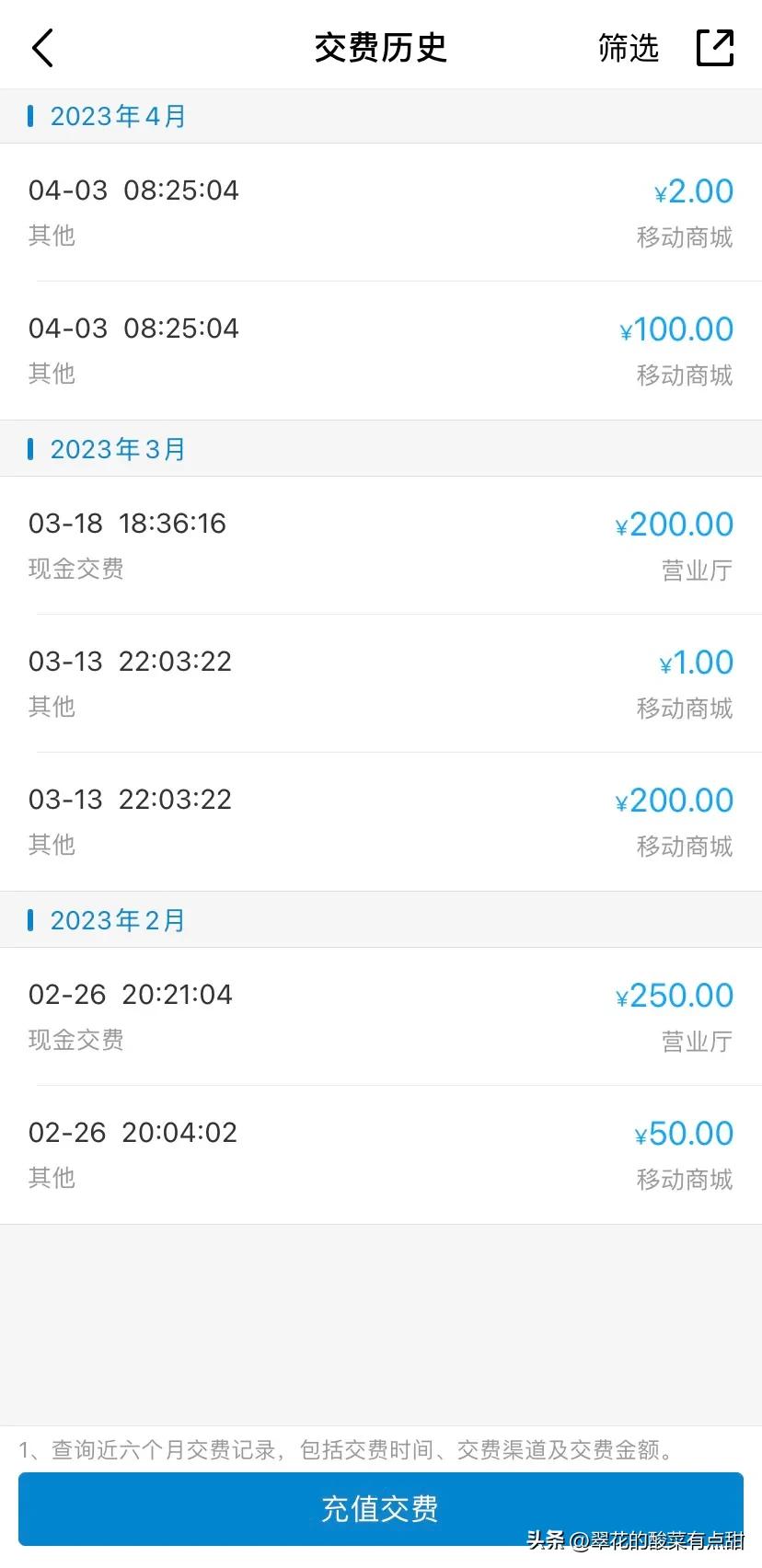
Task: Switch to the 交费历史 title tab
Action: 381,47
